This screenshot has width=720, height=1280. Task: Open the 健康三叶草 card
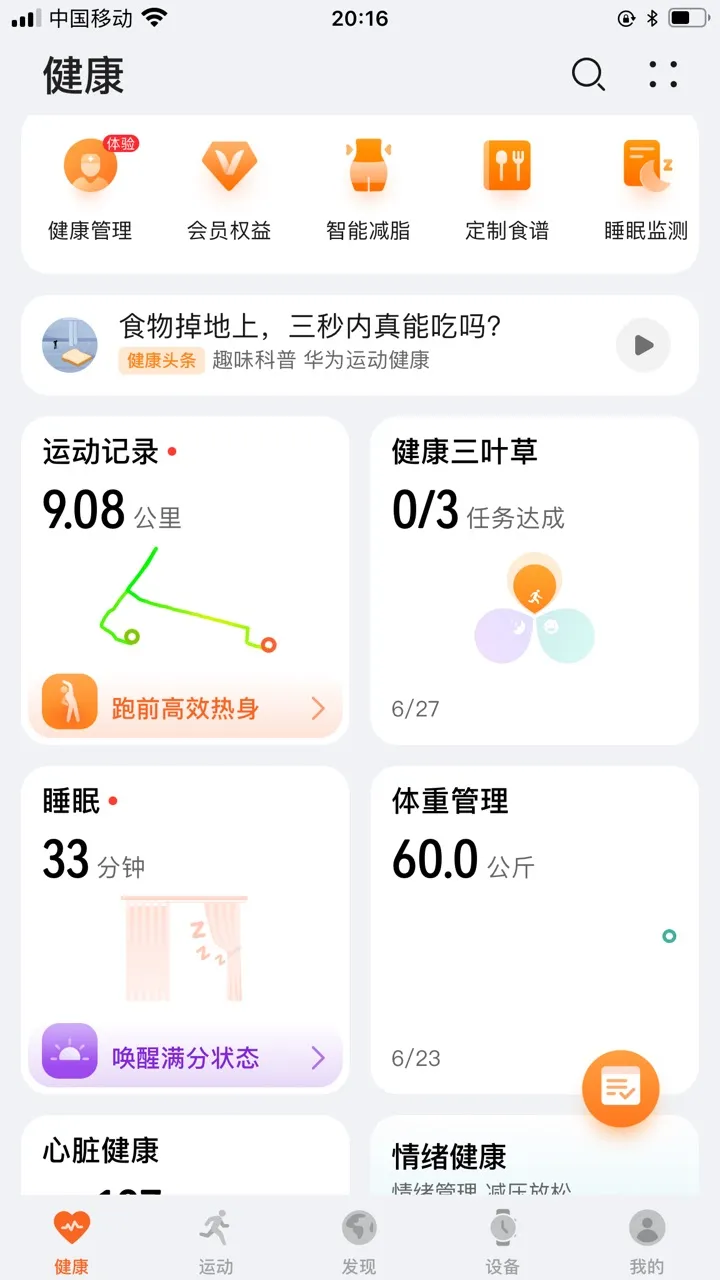click(x=534, y=580)
